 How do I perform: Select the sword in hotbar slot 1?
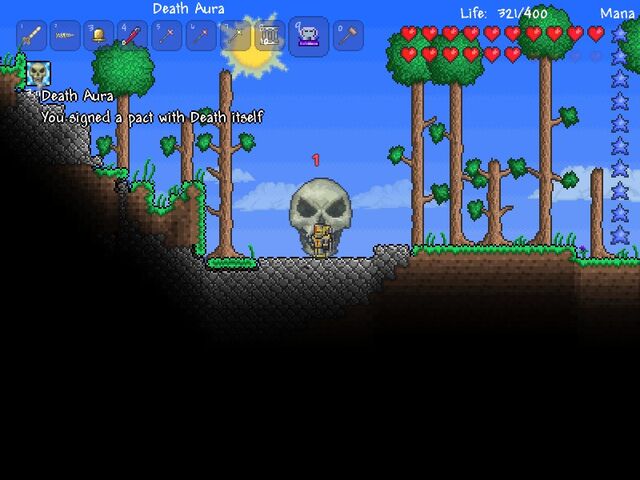coord(31,37)
